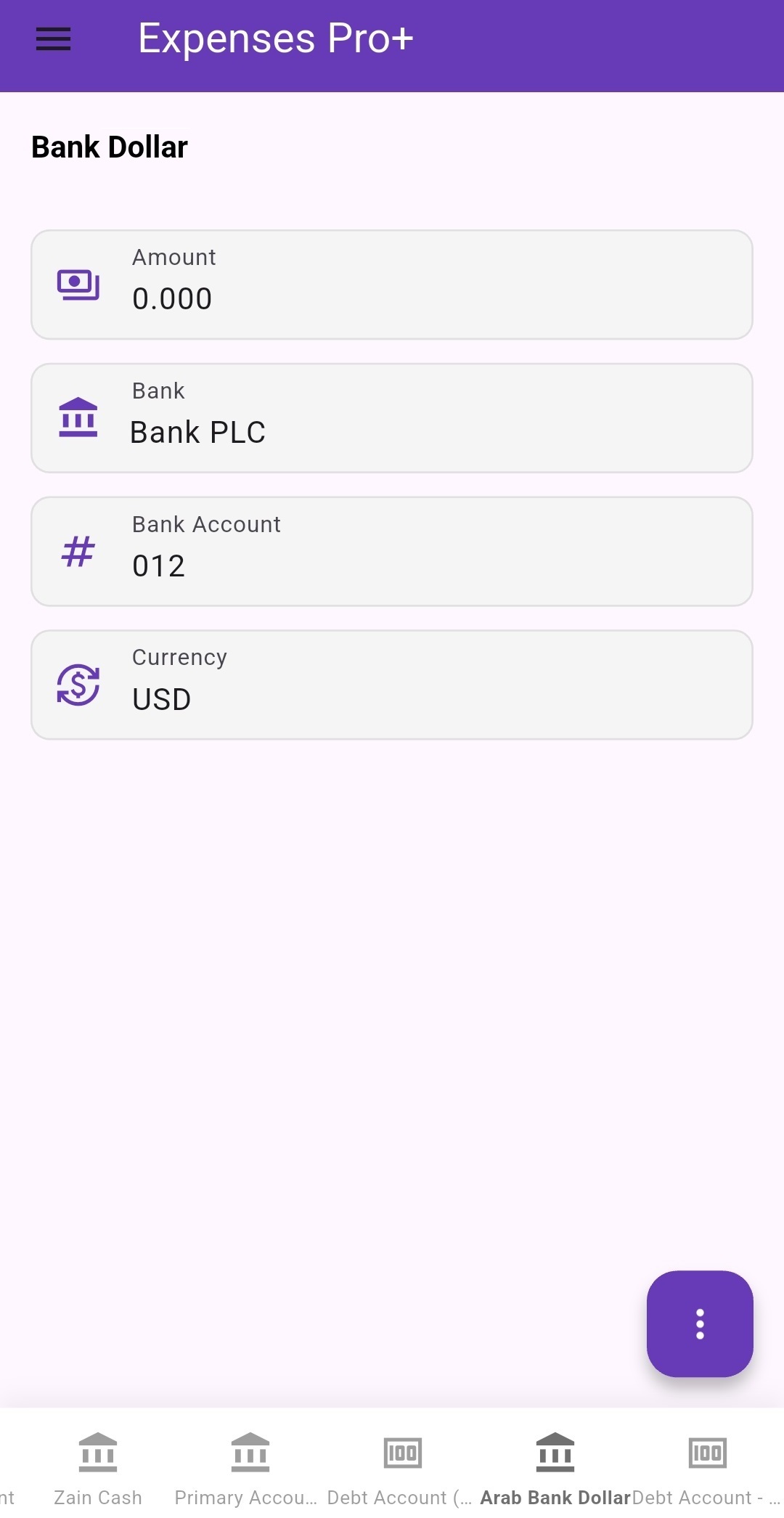The image size is (784, 1518).
Task: Open the Currency USD selector
Action: coord(392,685)
